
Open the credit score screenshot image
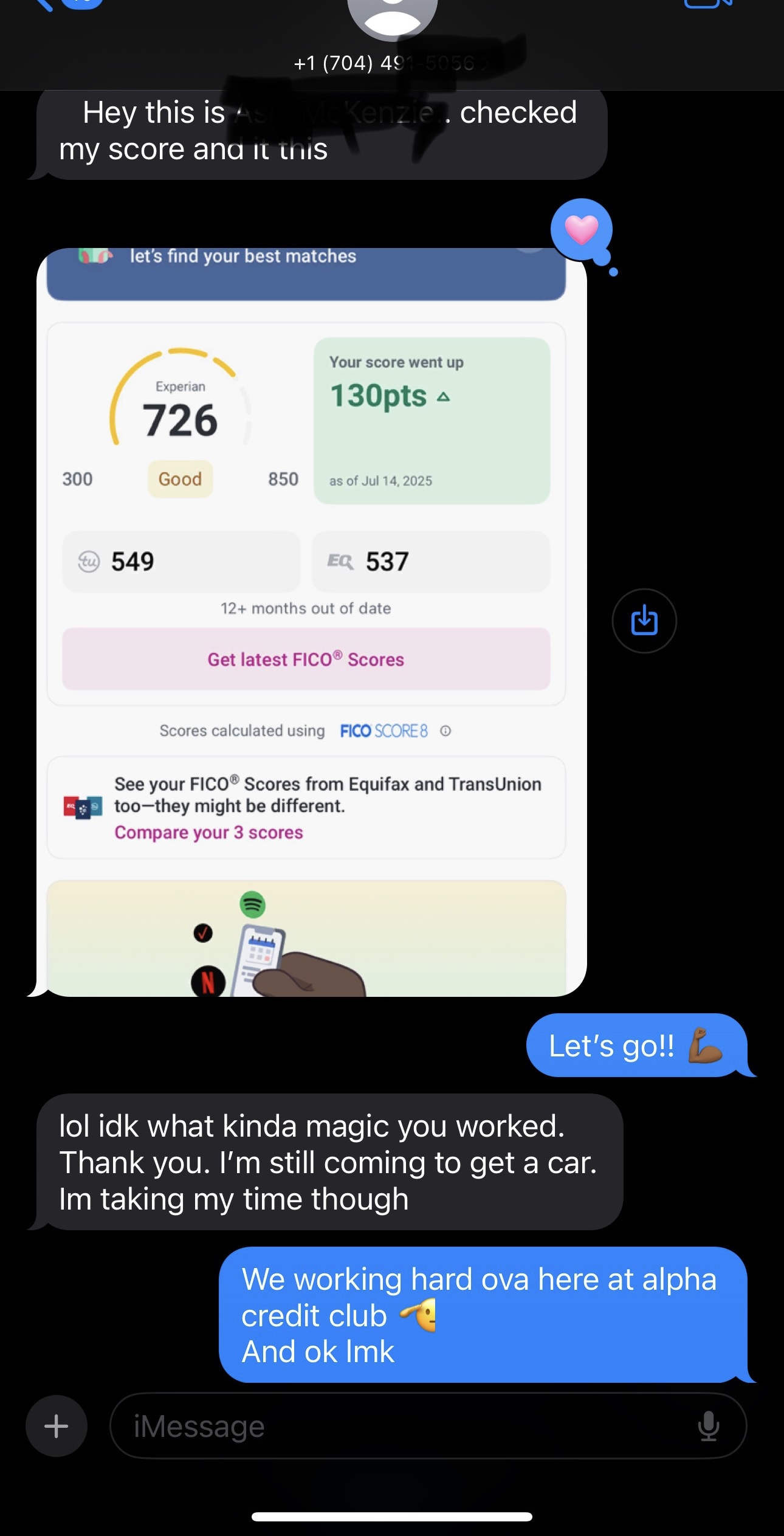311,621
